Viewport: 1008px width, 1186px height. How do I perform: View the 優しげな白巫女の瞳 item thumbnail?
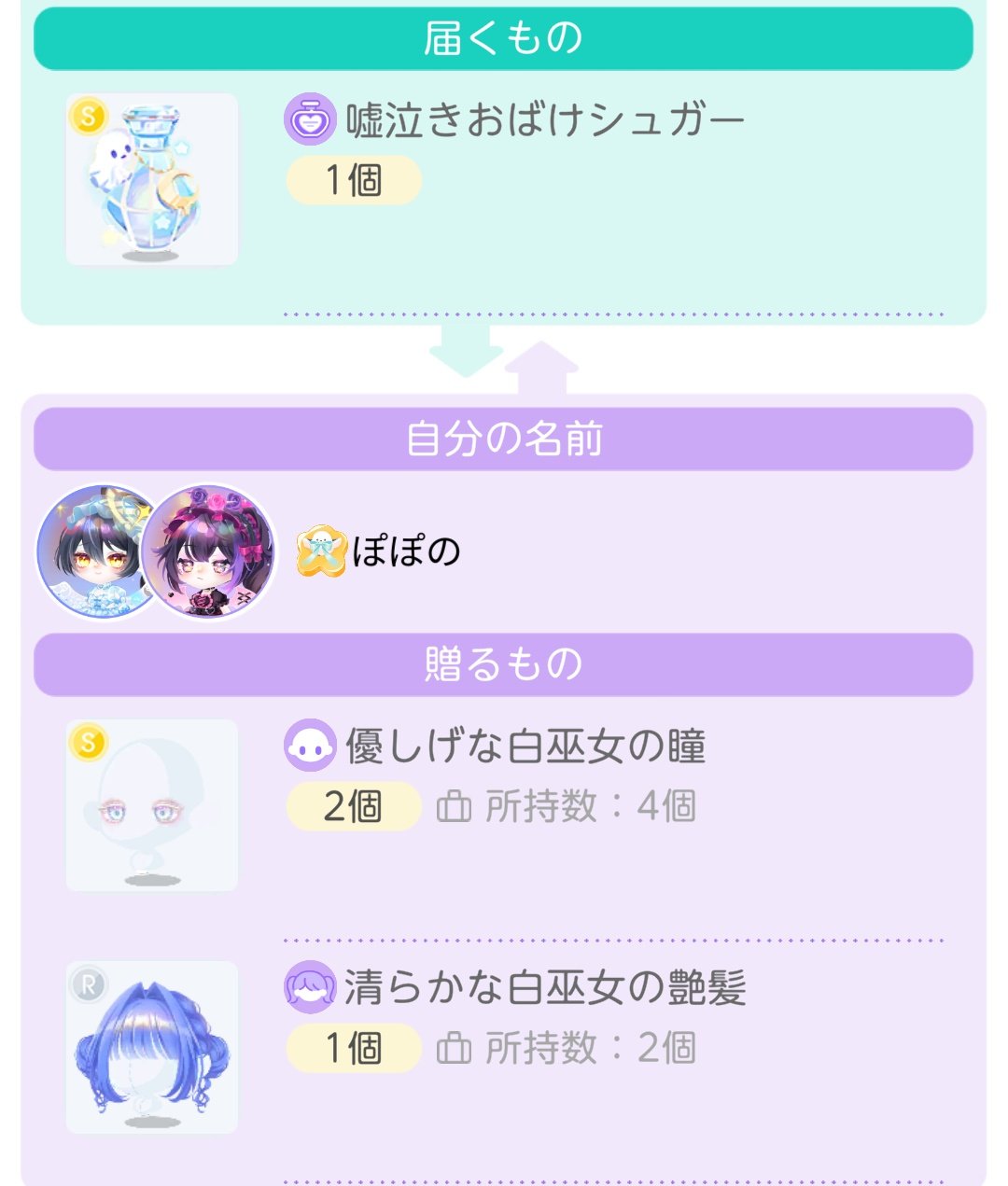coord(151,805)
